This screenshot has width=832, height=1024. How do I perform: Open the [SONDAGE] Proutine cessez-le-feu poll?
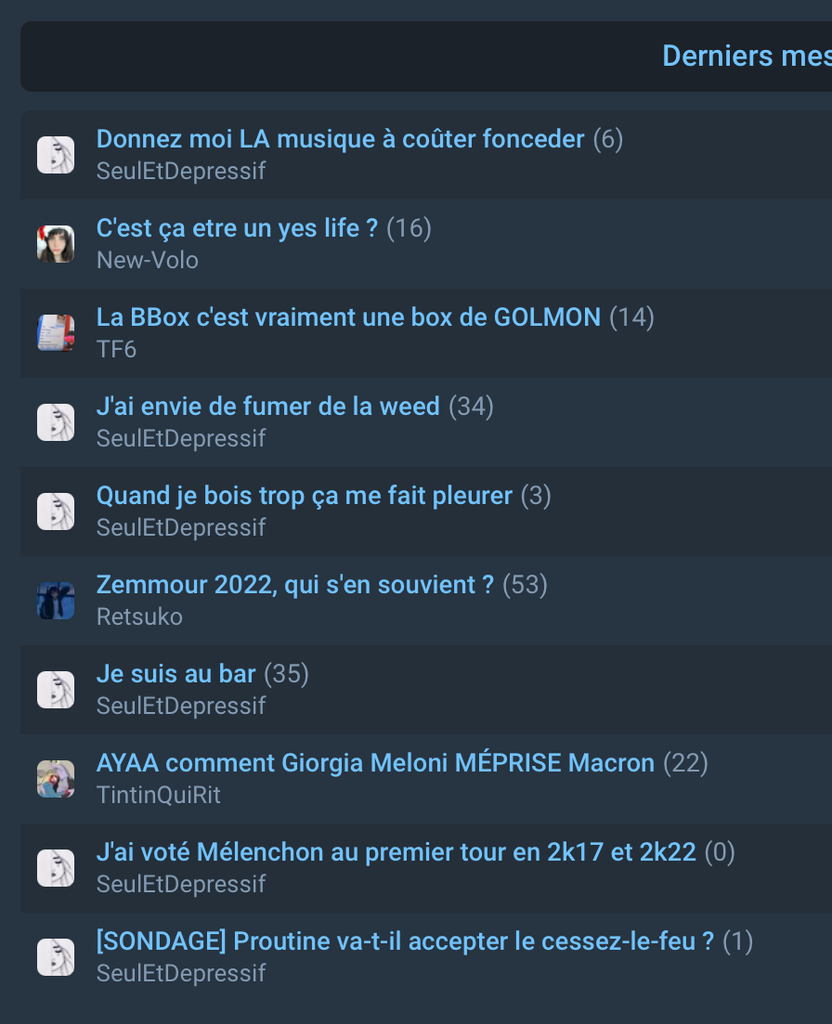coord(405,940)
